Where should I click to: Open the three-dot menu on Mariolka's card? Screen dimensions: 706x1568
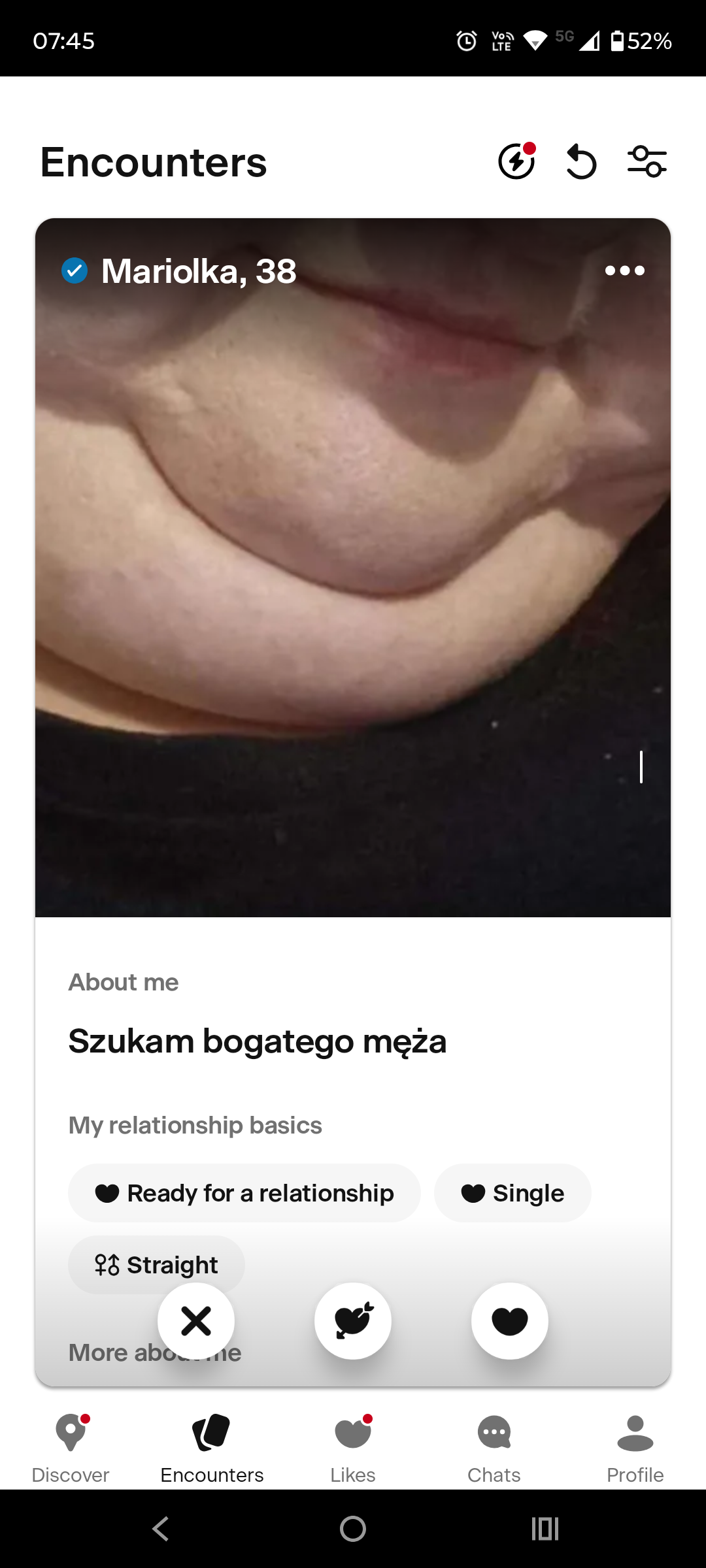[x=625, y=270]
